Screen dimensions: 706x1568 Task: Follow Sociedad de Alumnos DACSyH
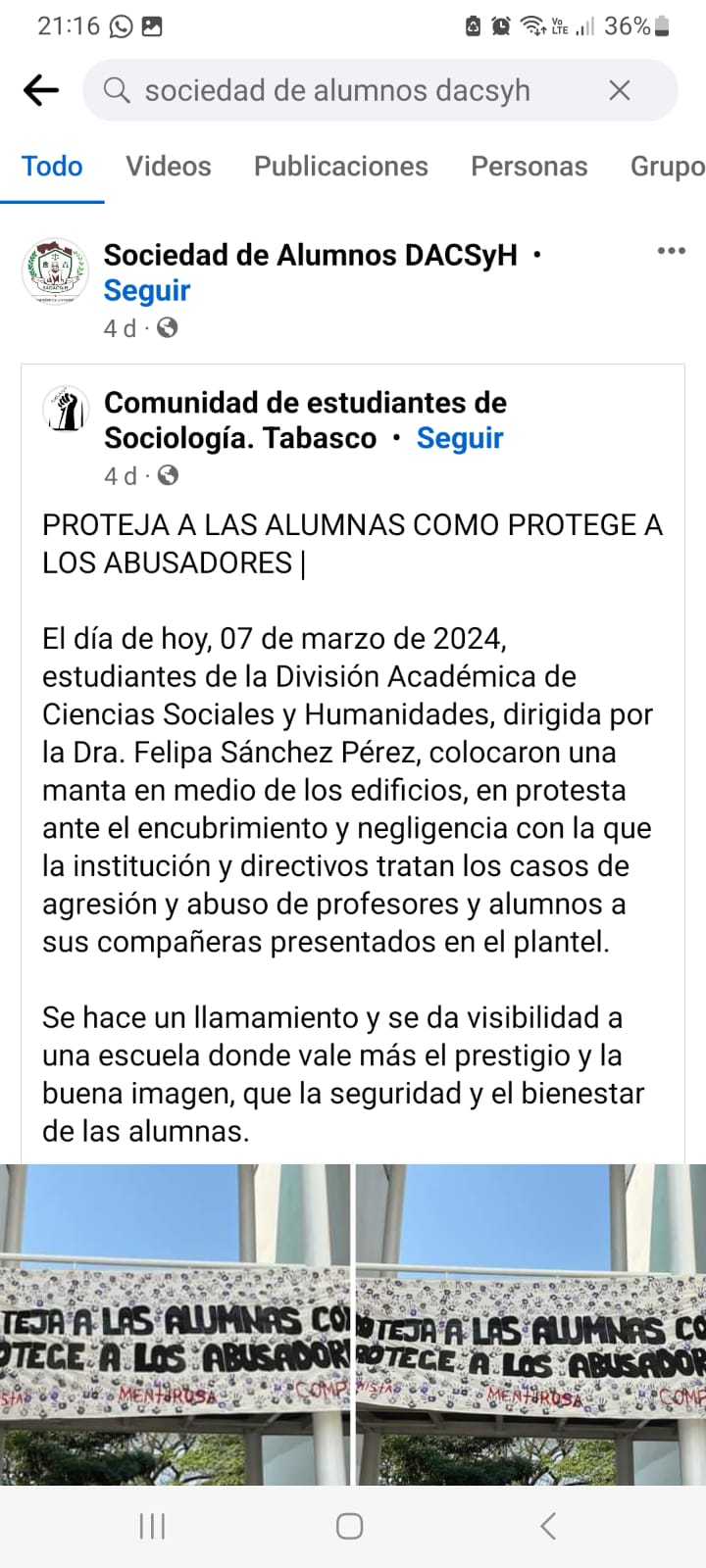point(147,291)
